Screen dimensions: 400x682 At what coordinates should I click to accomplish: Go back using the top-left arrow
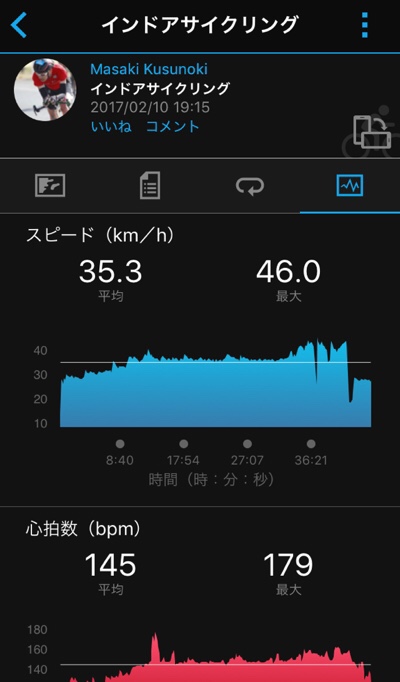(19, 25)
